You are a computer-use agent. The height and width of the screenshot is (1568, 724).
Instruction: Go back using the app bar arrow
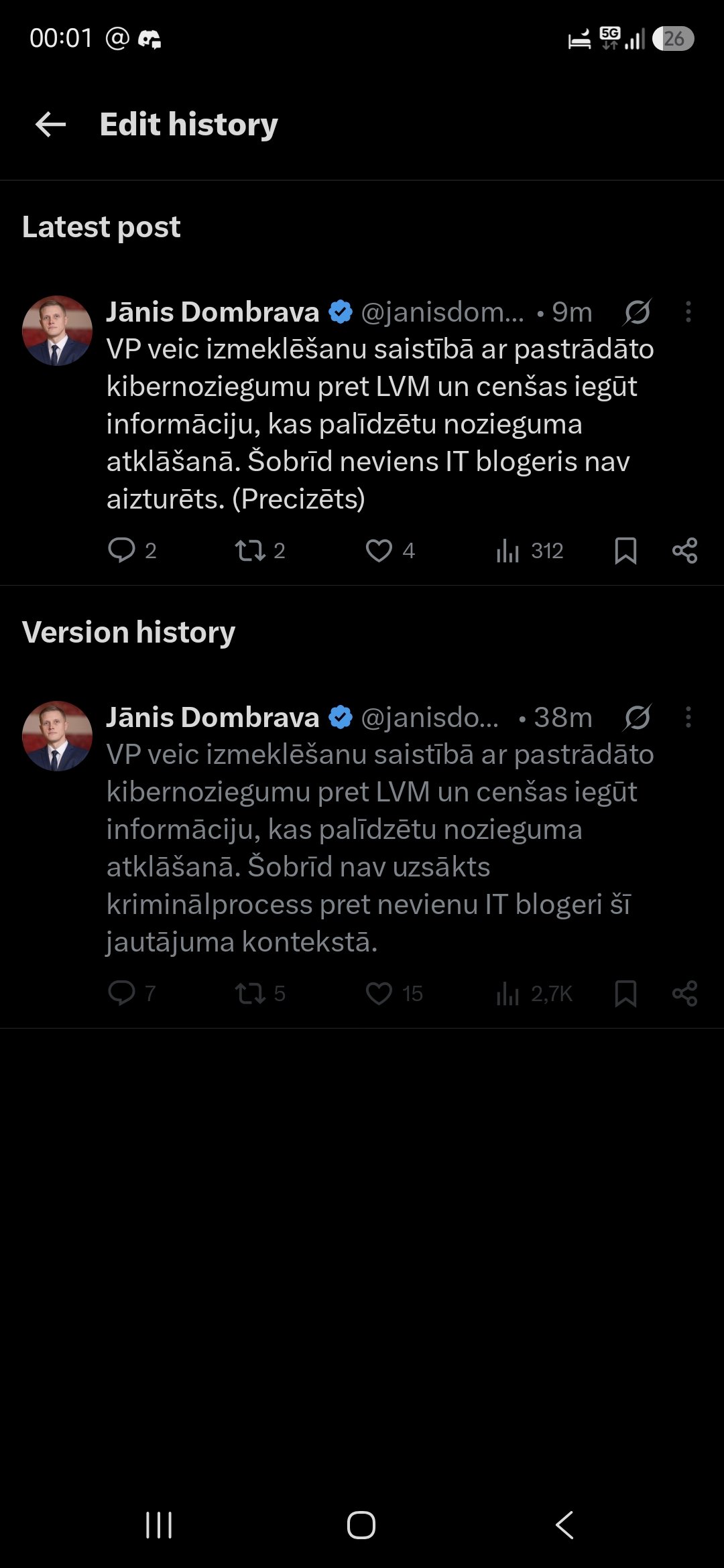[x=50, y=125]
